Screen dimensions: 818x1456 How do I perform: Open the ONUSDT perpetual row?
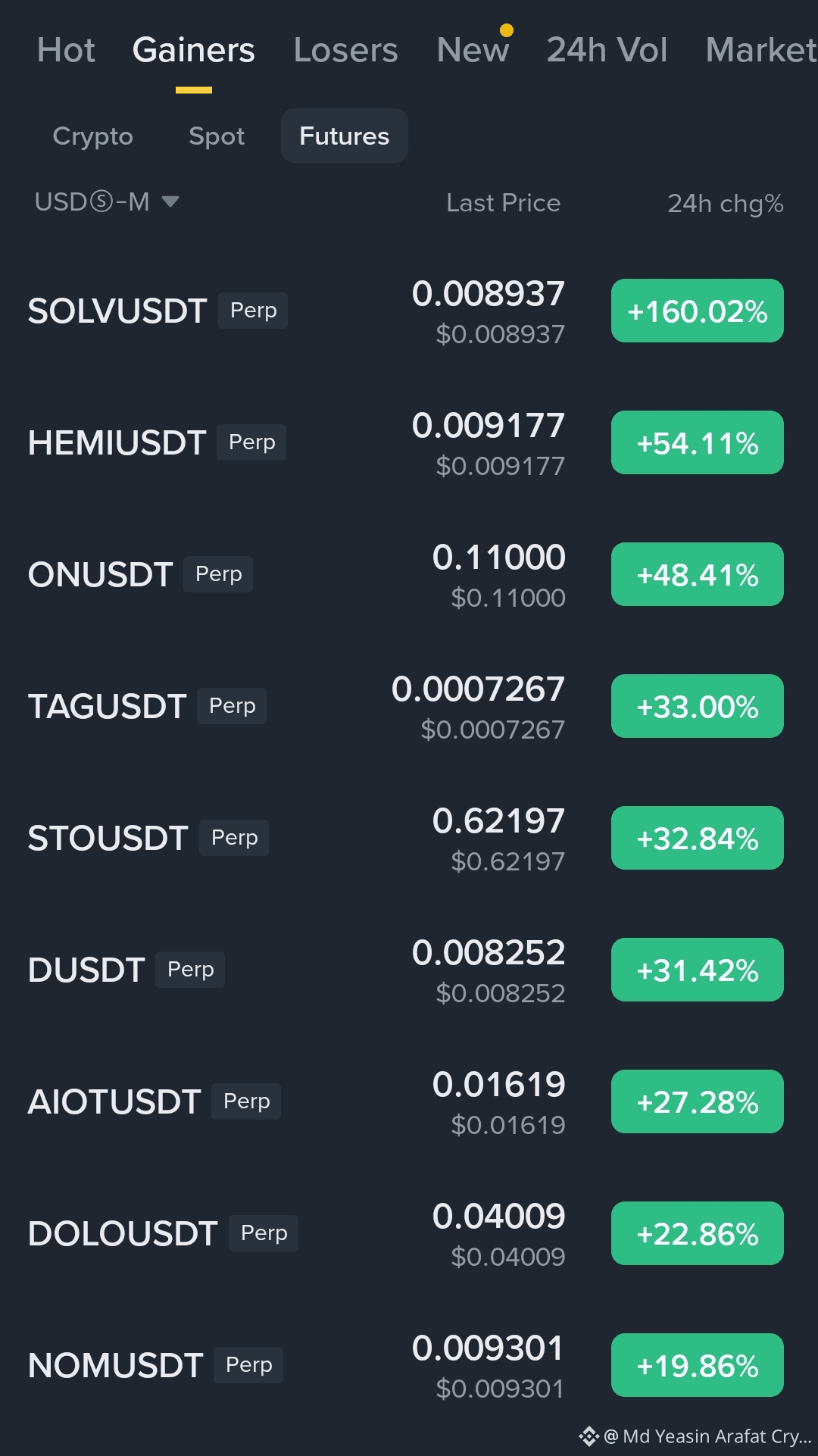pyautogui.click(x=409, y=575)
